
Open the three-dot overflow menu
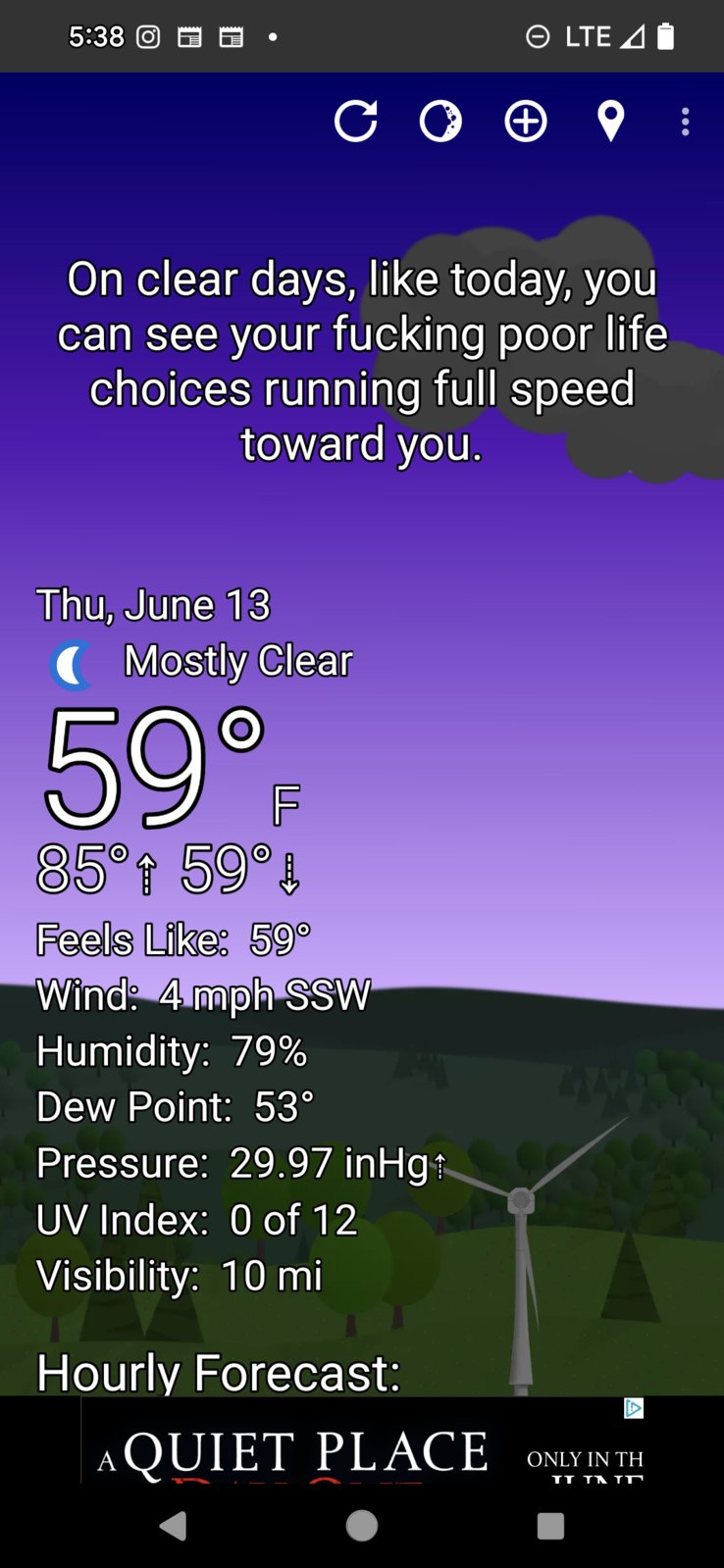click(685, 122)
